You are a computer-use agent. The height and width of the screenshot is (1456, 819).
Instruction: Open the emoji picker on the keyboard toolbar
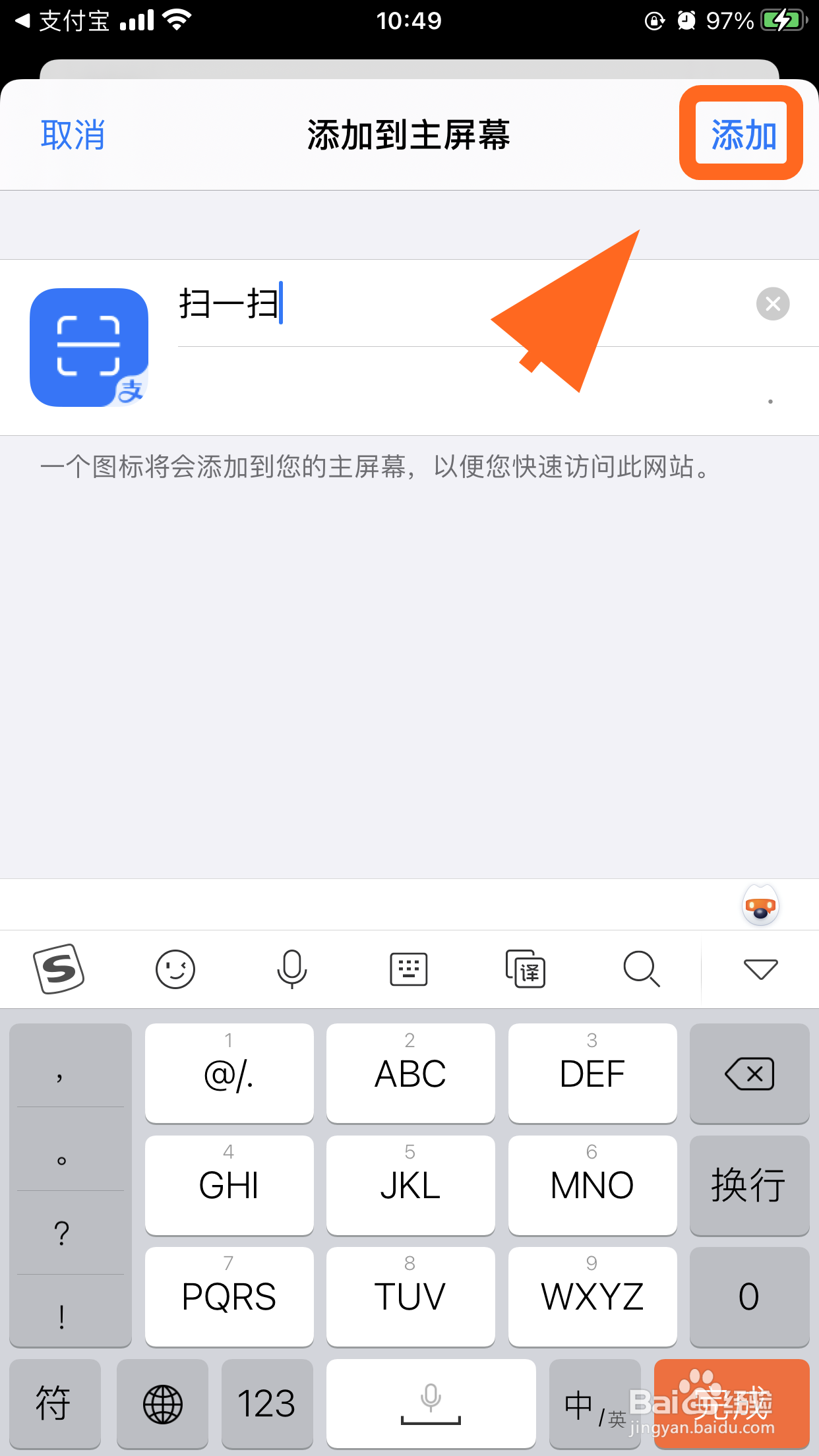175,969
